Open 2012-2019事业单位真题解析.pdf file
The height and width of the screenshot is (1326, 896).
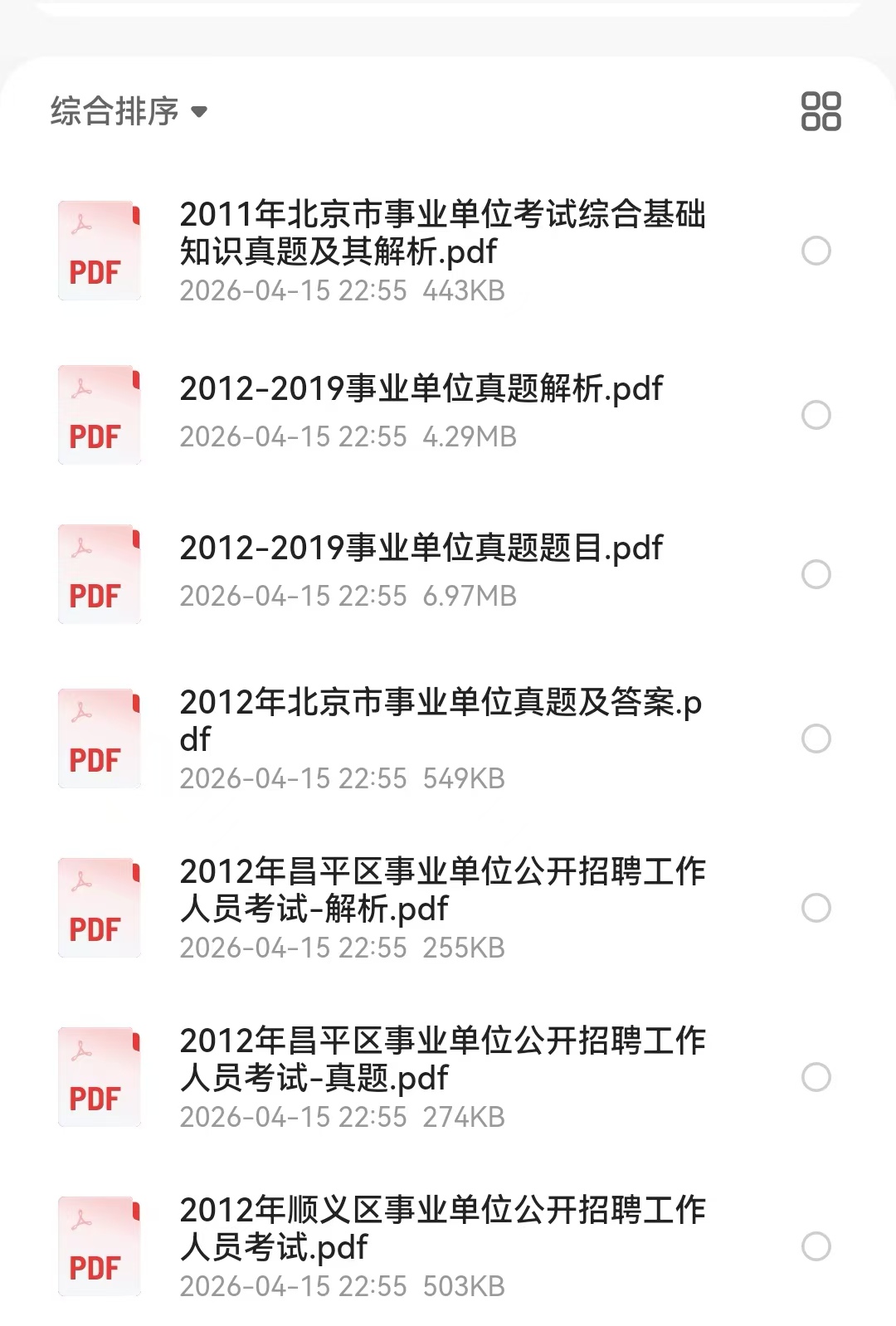click(421, 389)
